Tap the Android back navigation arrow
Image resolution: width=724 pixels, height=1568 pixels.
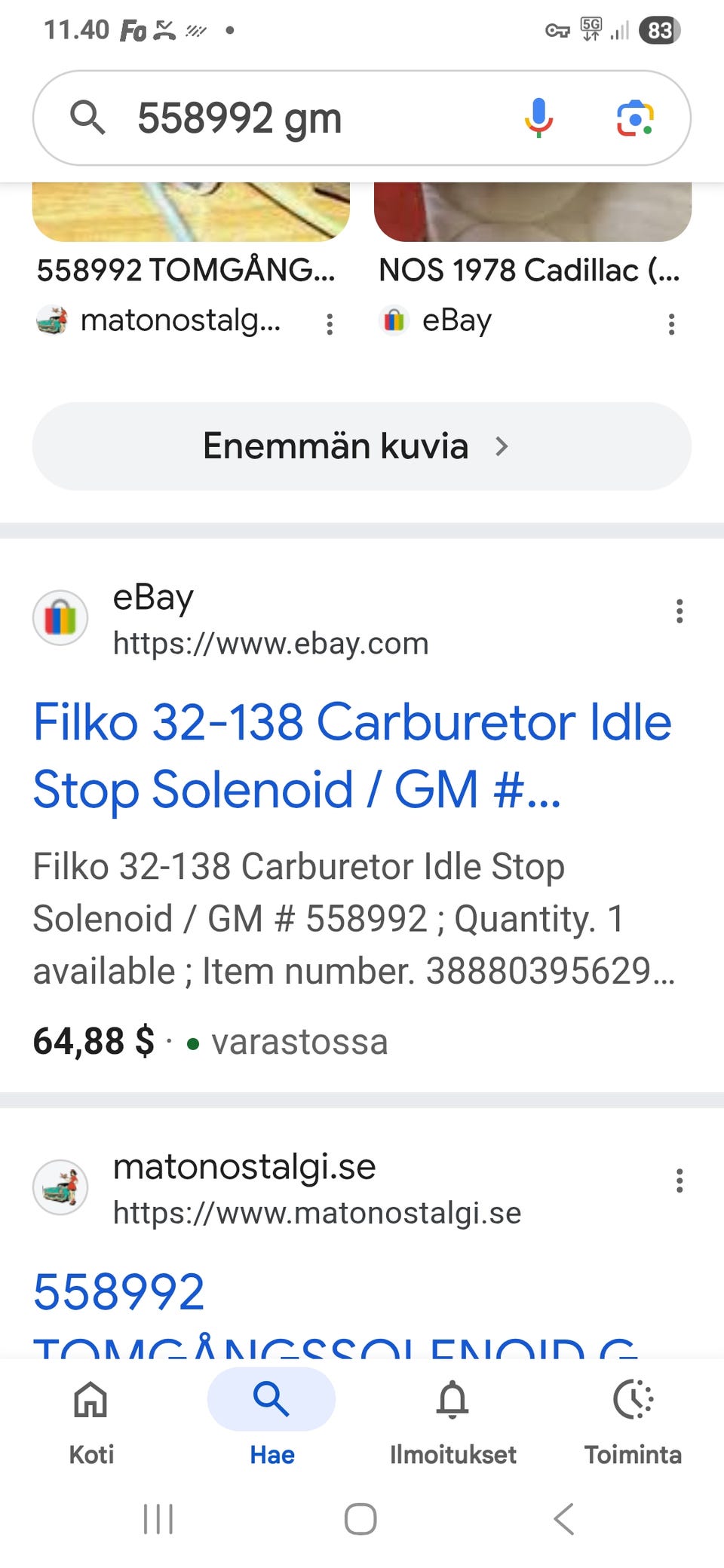[563, 1519]
